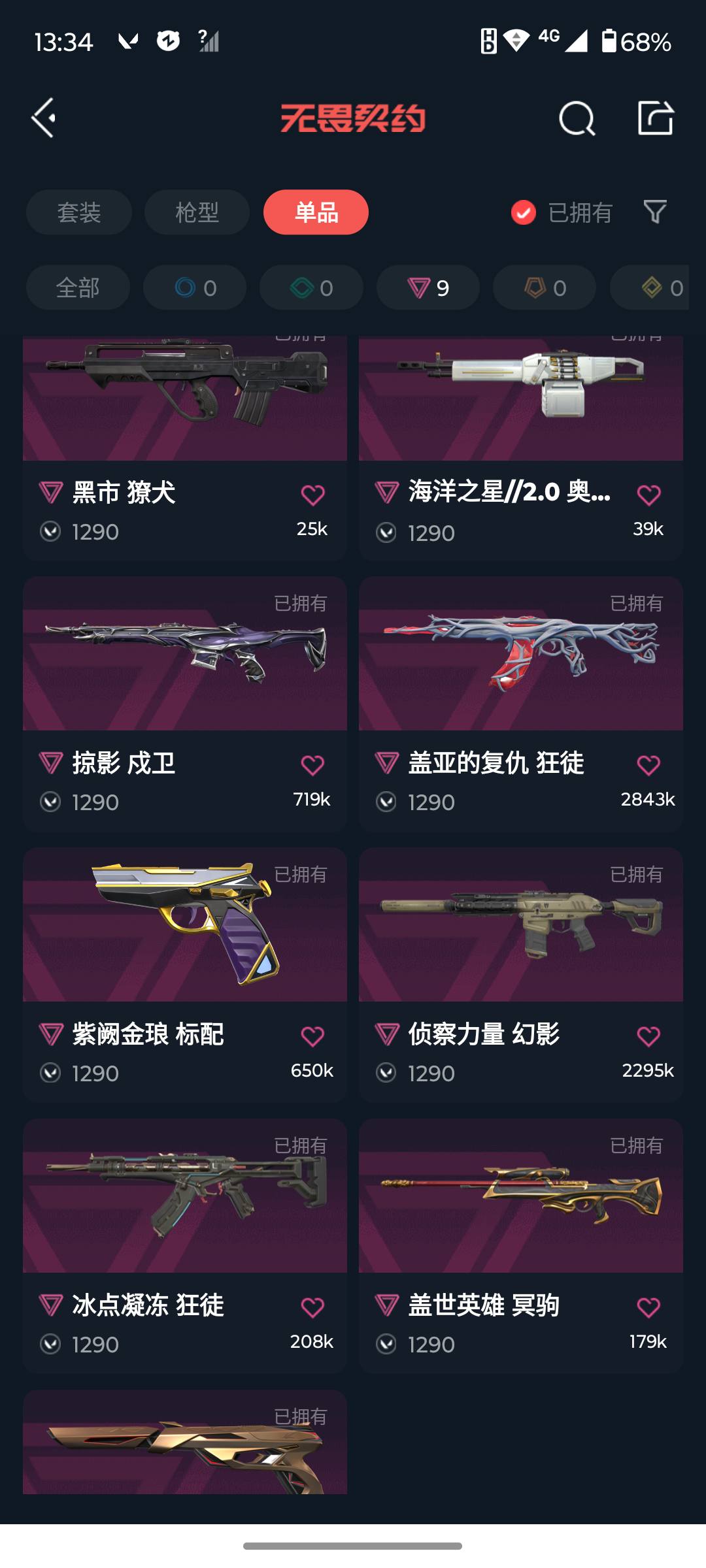Open the filter funnel icon
The height and width of the screenshot is (1568, 706).
pos(654,212)
